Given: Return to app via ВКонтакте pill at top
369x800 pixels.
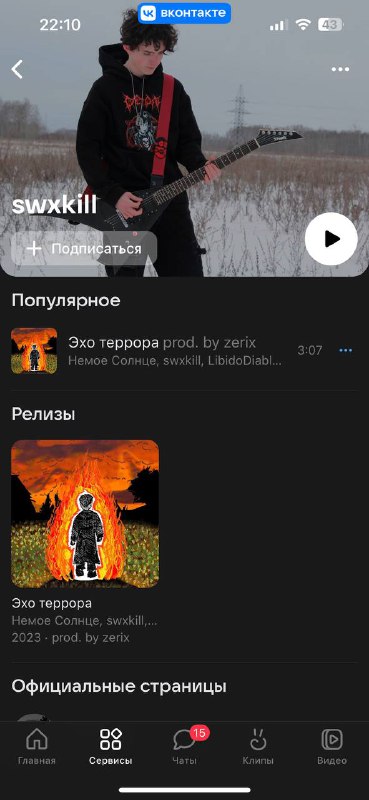Looking at the screenshot, I should 184,13.
